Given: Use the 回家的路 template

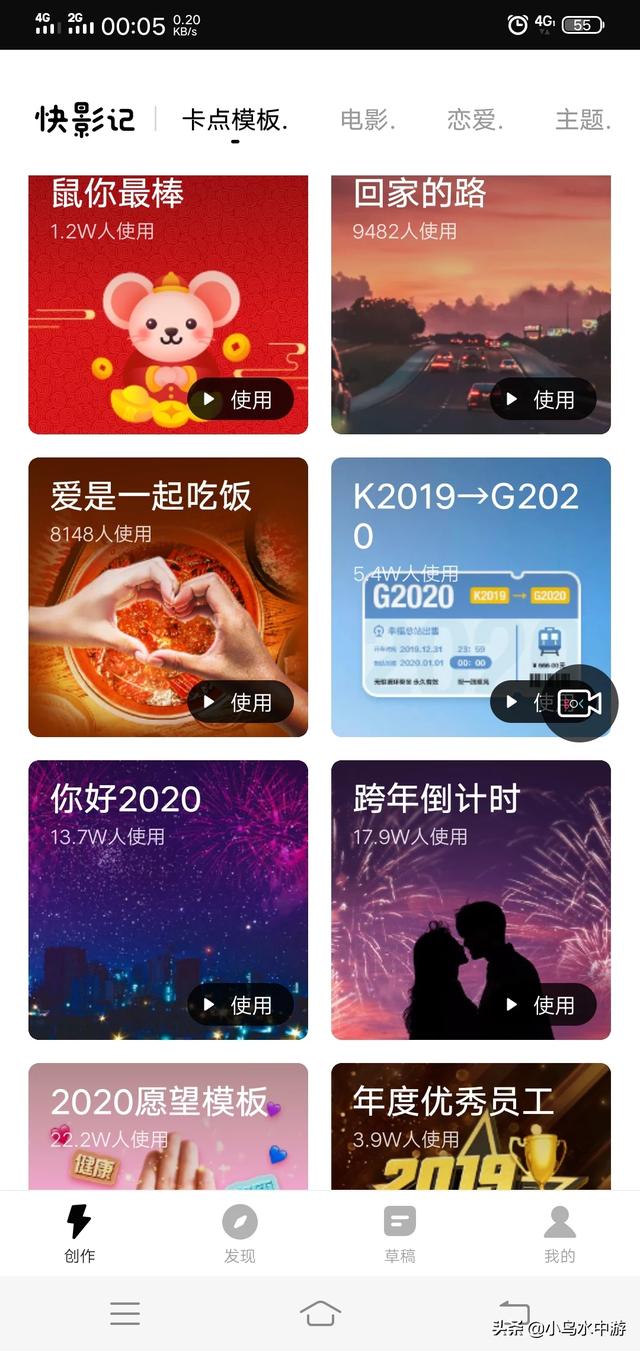Looking at the screenshot, I should click(x=543, y=400).
